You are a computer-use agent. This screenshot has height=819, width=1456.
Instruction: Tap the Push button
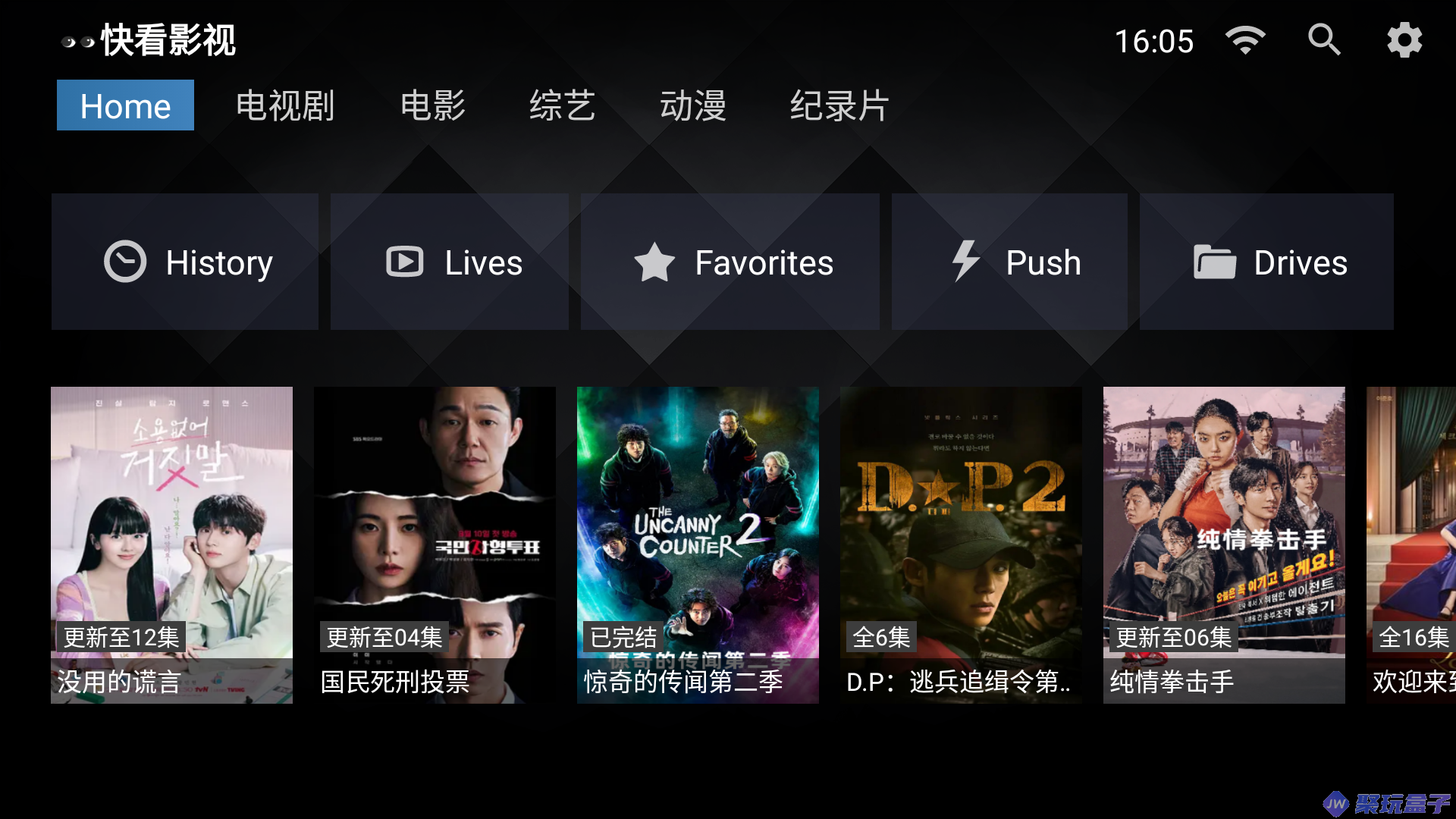pos(1009,262)
